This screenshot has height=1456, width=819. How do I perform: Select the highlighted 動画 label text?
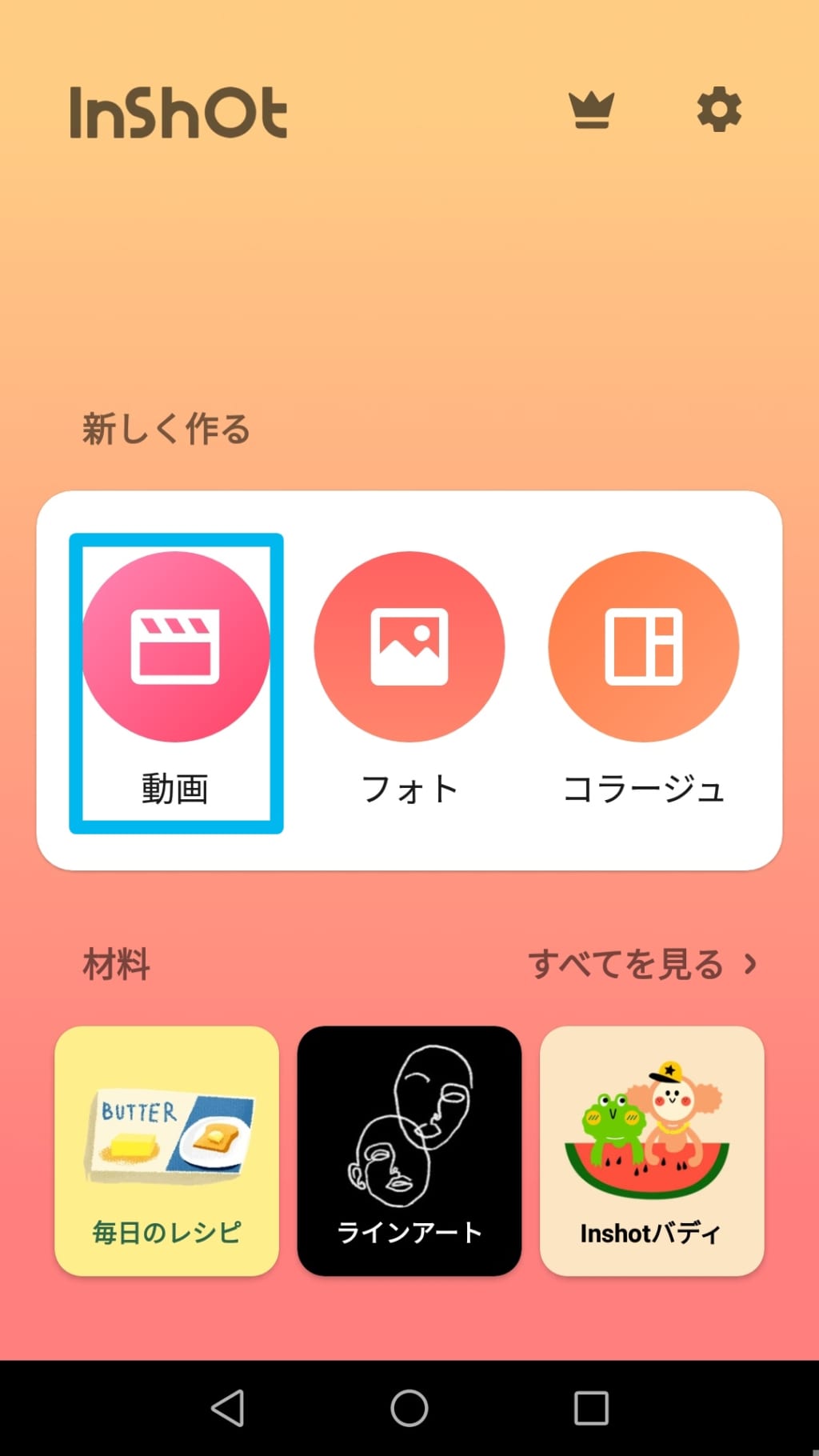coord(176,788)
